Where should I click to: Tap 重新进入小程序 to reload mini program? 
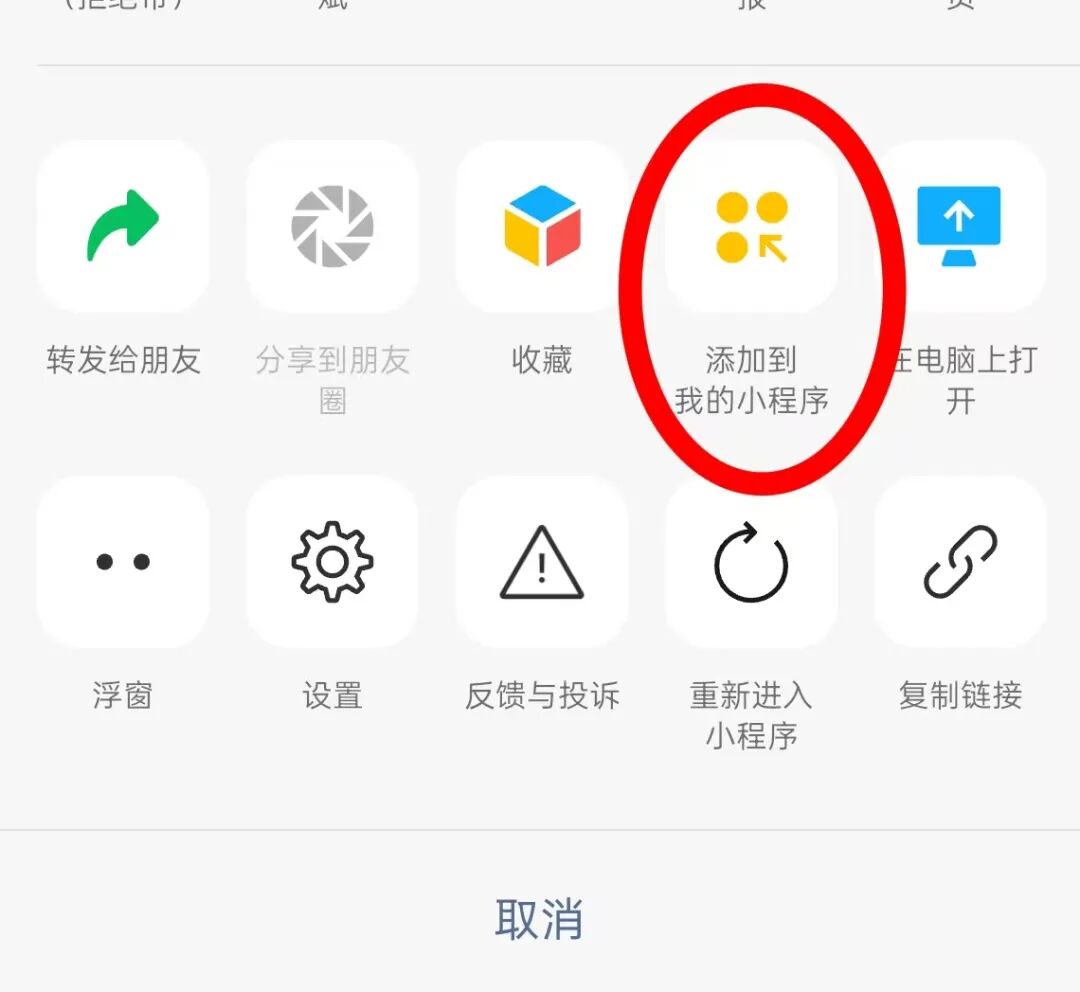pos(751,562)
